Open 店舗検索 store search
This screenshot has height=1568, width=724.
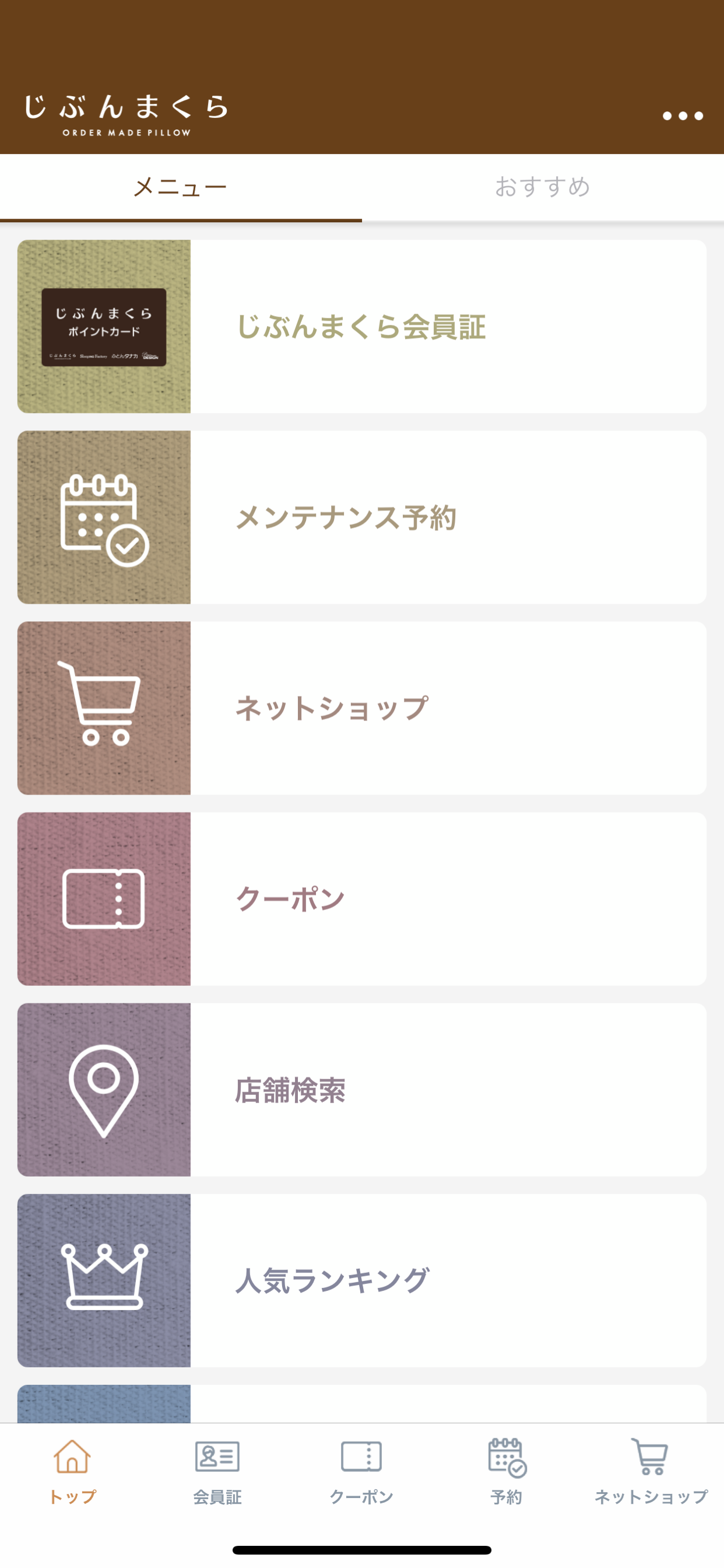pos(361,1090)
